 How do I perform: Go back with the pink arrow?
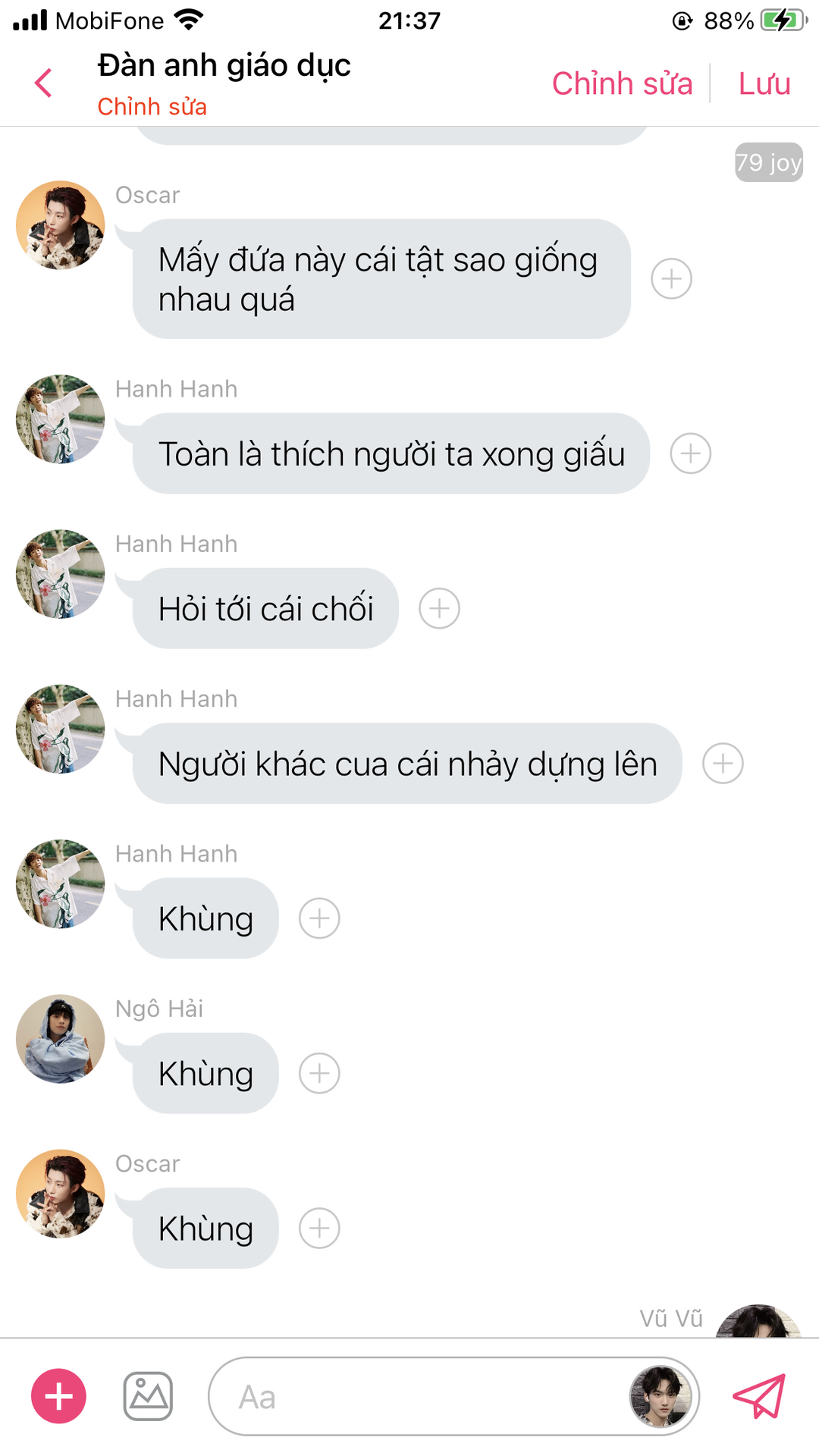tap(44, 83)
